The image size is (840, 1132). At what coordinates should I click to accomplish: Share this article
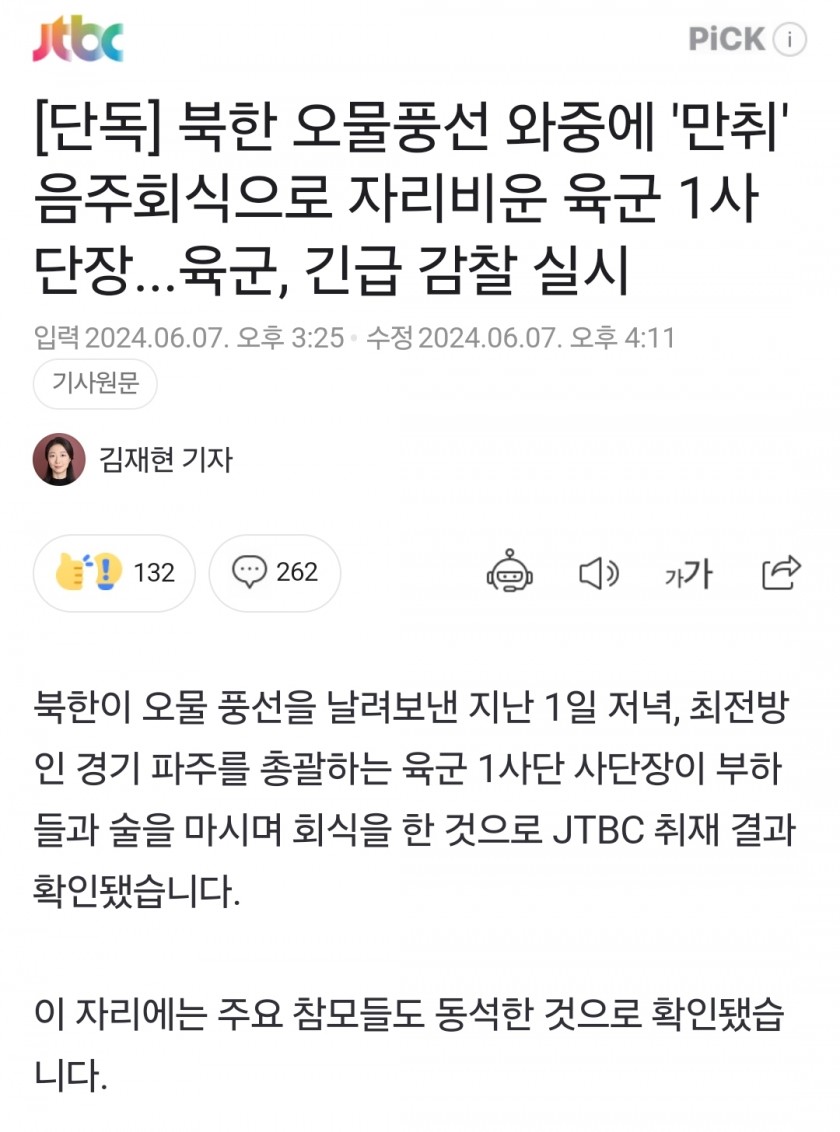pyautogui.click(x=781, y=572)
